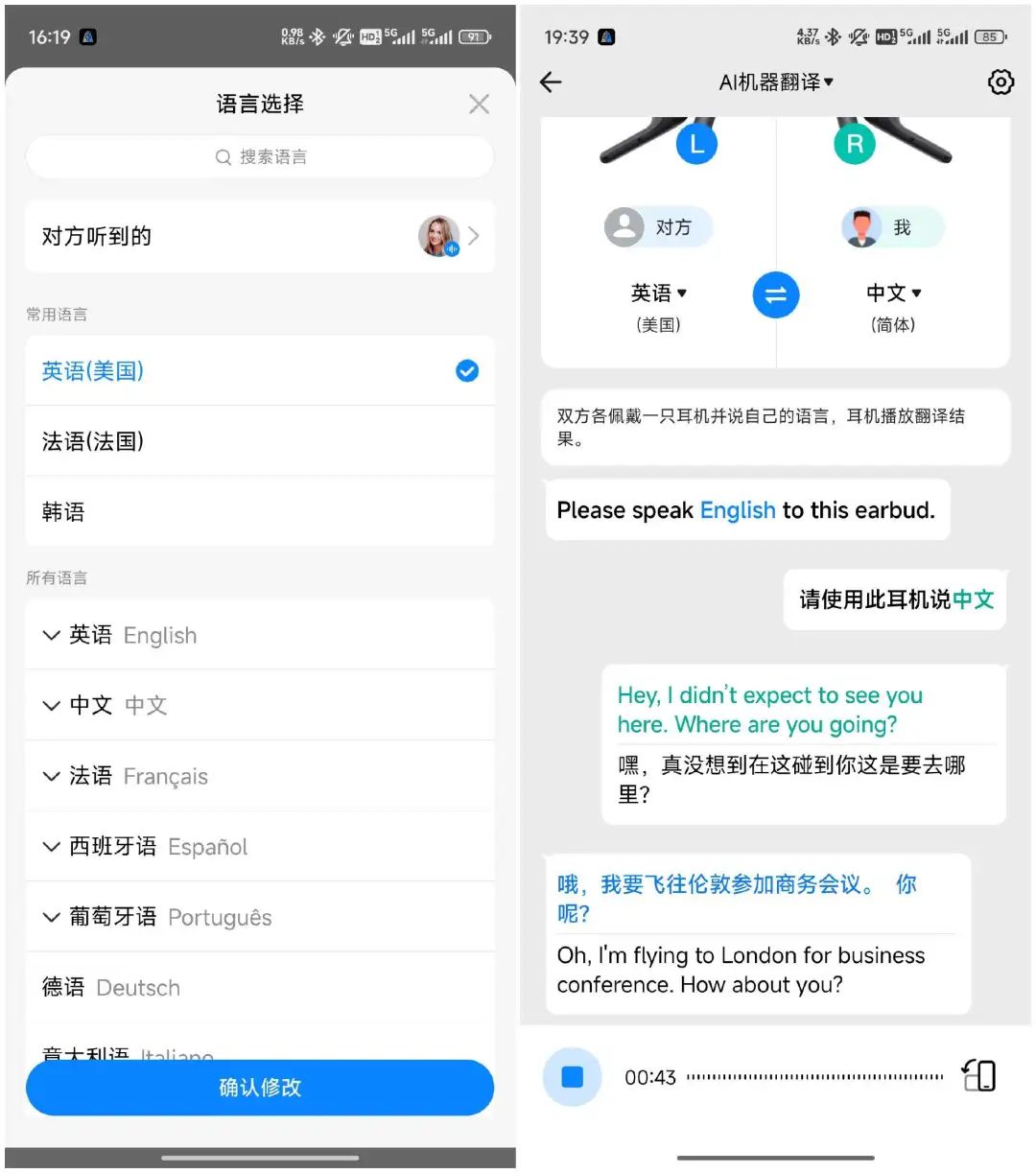The height and width of the screenshot is (1173, 1036).
Task: Expand the 英语 English language group
Action: (x=260, y=635)
